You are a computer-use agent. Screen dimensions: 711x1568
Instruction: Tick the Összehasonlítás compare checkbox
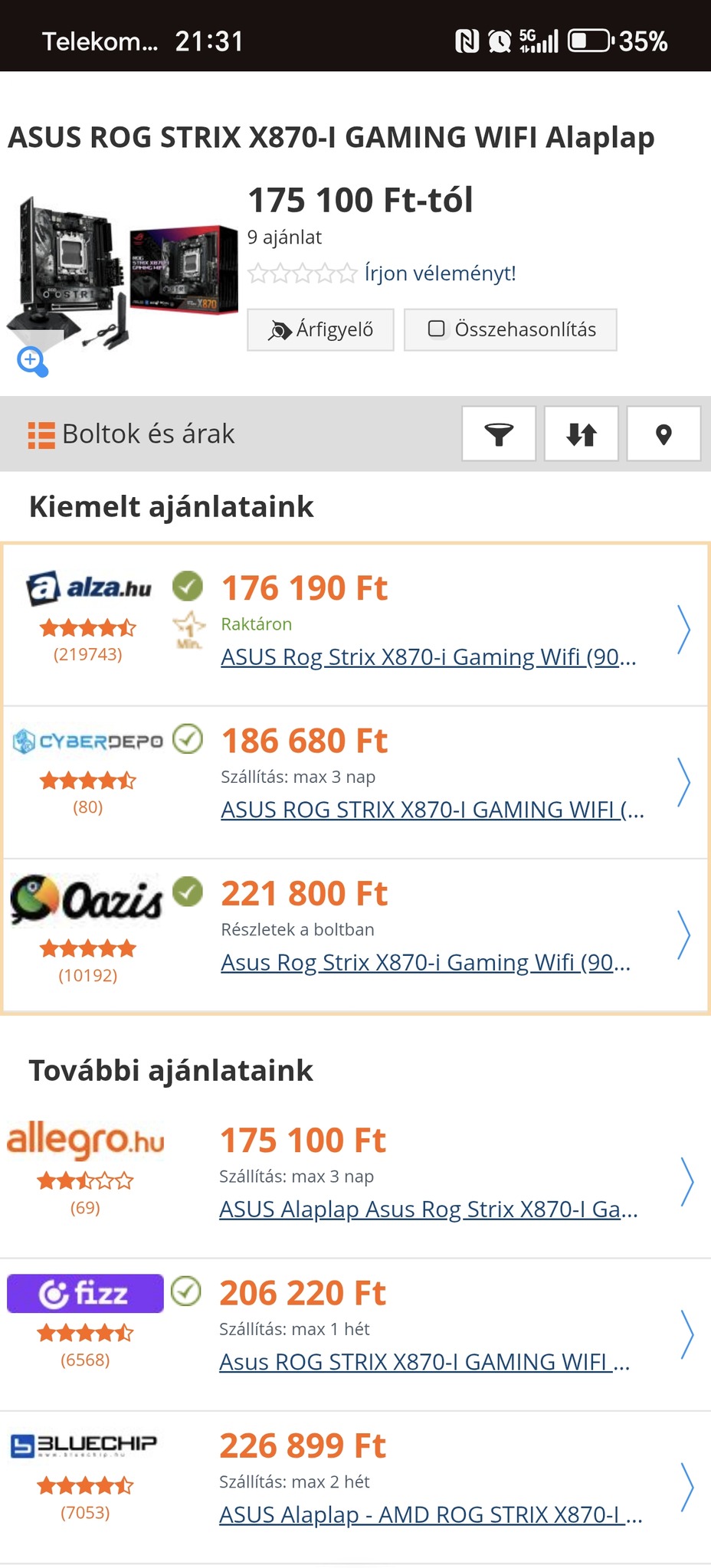[x=437, y=329]
